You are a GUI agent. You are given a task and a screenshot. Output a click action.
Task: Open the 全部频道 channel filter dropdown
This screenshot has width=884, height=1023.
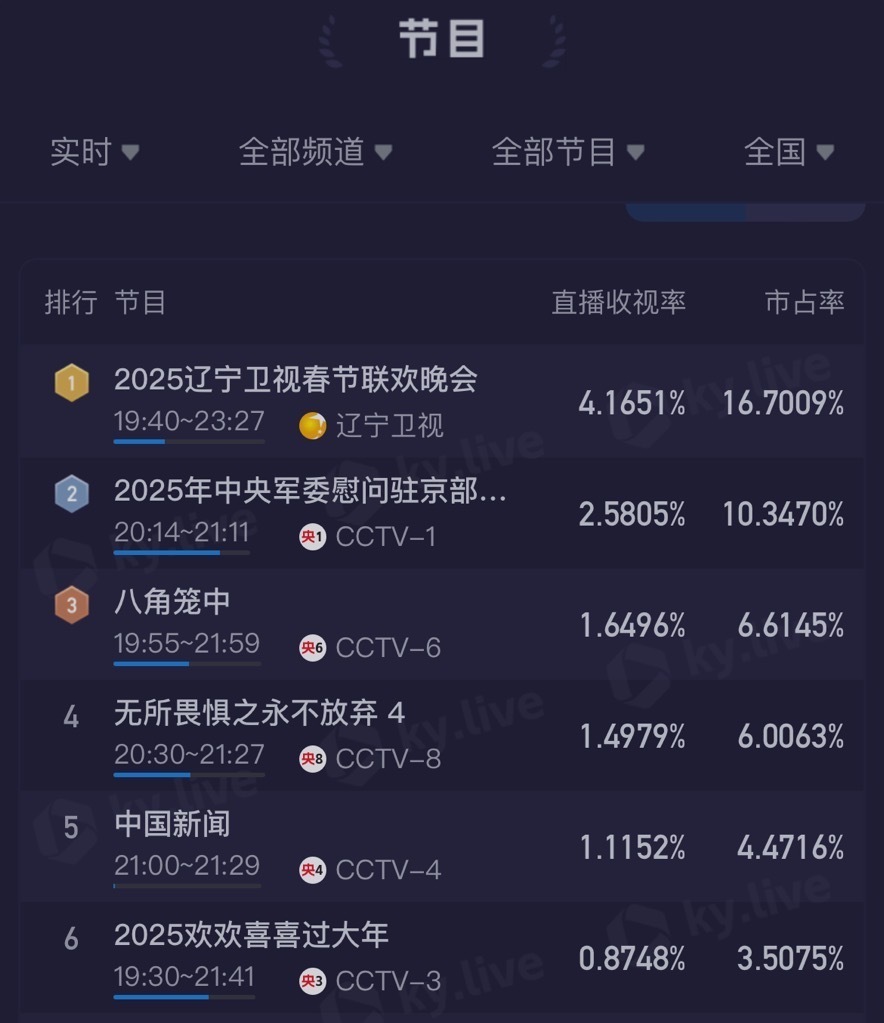pos(313,152)
